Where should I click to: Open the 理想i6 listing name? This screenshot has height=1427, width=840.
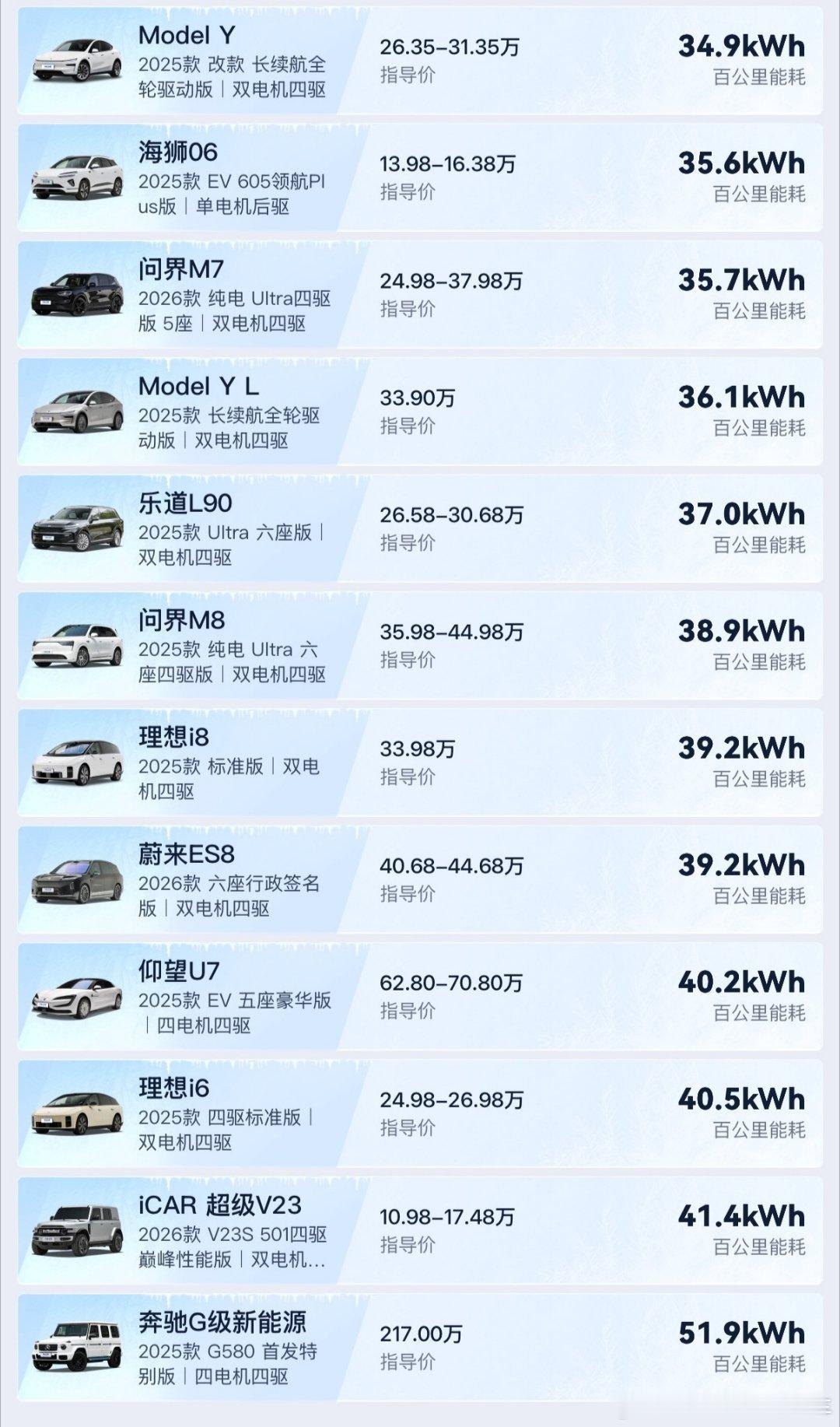171,1089
